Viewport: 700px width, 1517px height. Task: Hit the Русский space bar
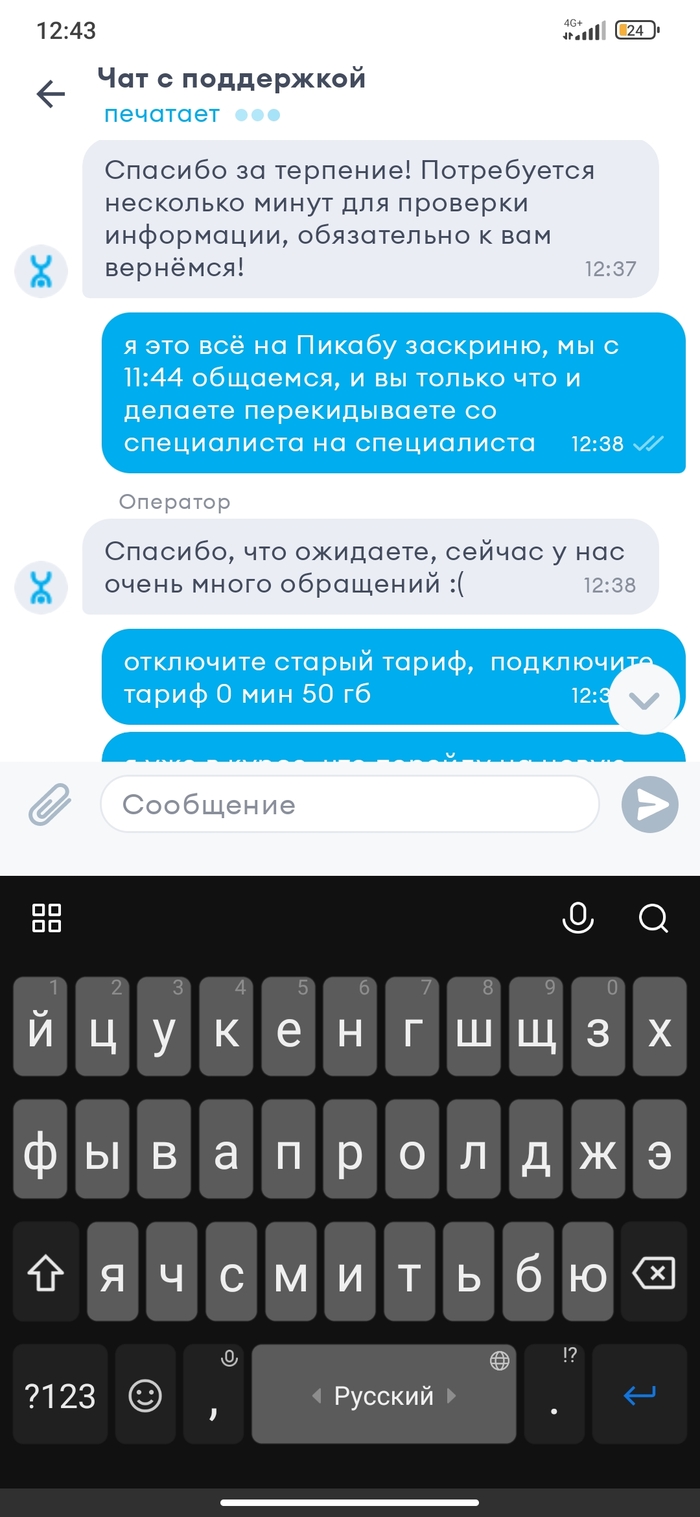click(x=384, y=1396)
